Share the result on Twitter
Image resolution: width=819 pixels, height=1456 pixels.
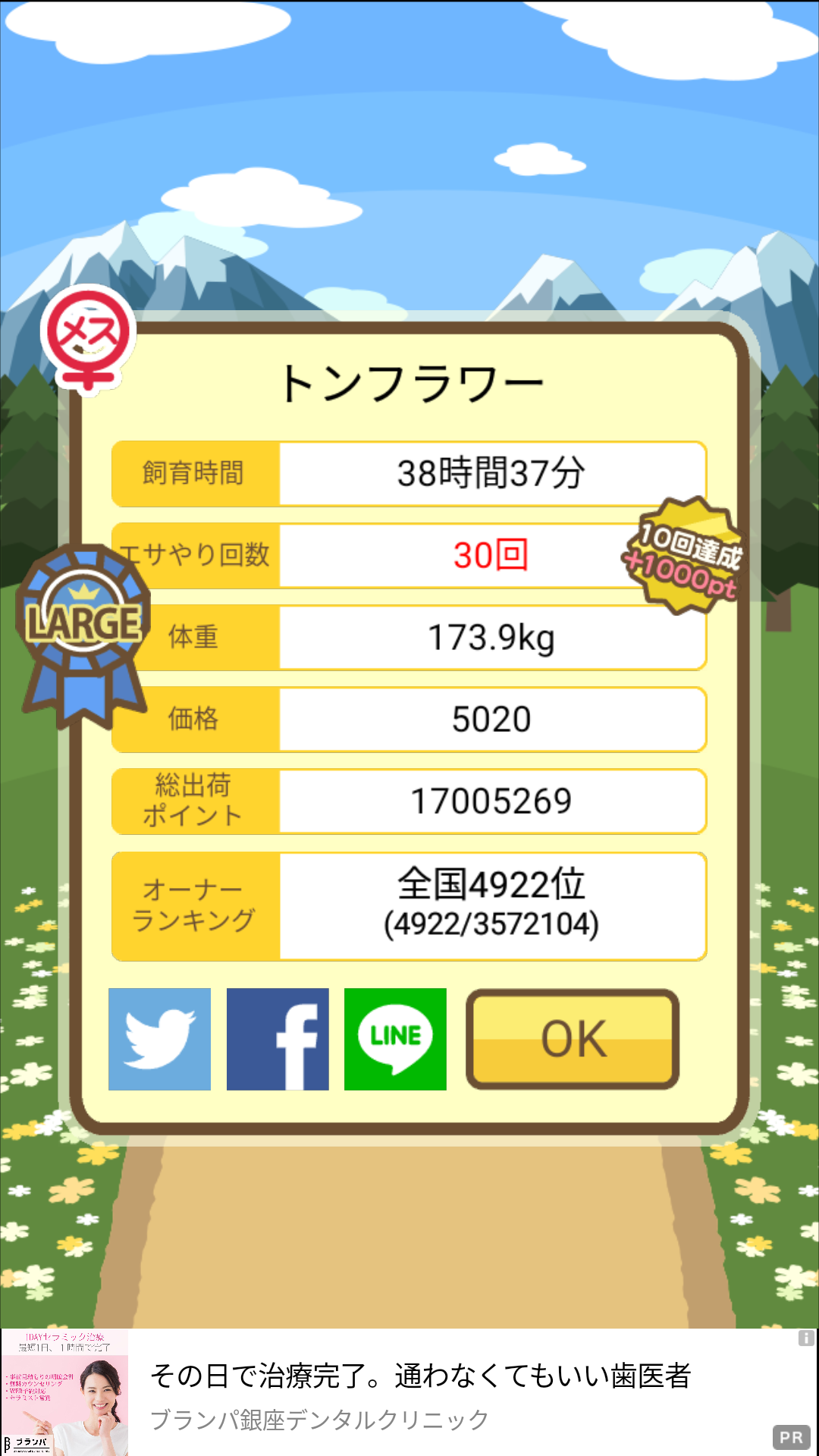tap(159, 1039)
